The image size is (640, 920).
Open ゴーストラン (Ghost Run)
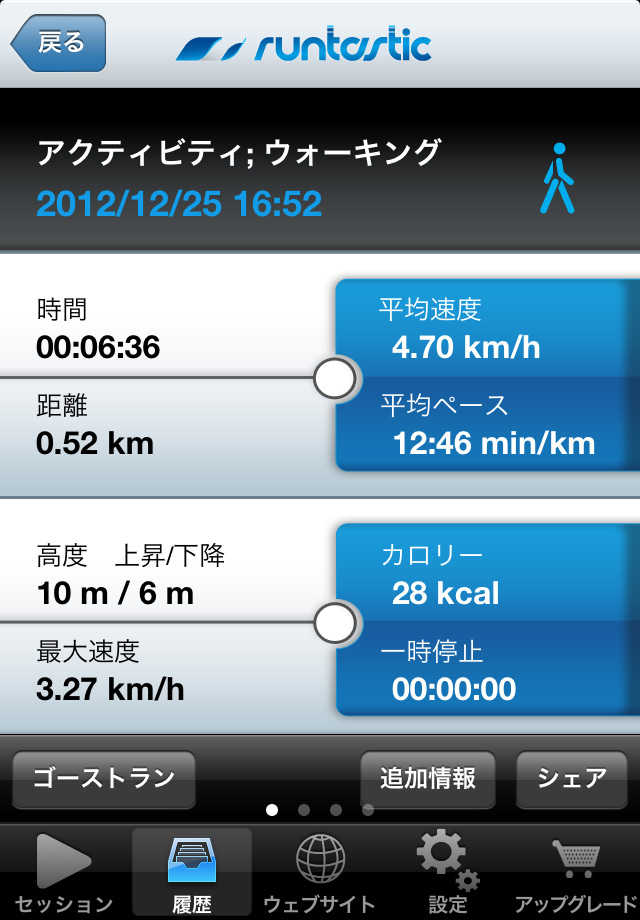(104, 779)
